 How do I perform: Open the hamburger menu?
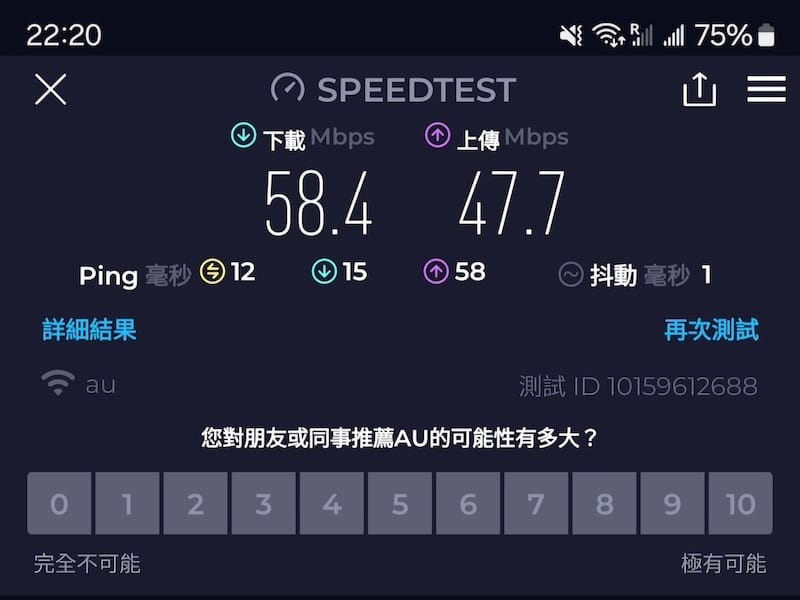tap(766, 90)
